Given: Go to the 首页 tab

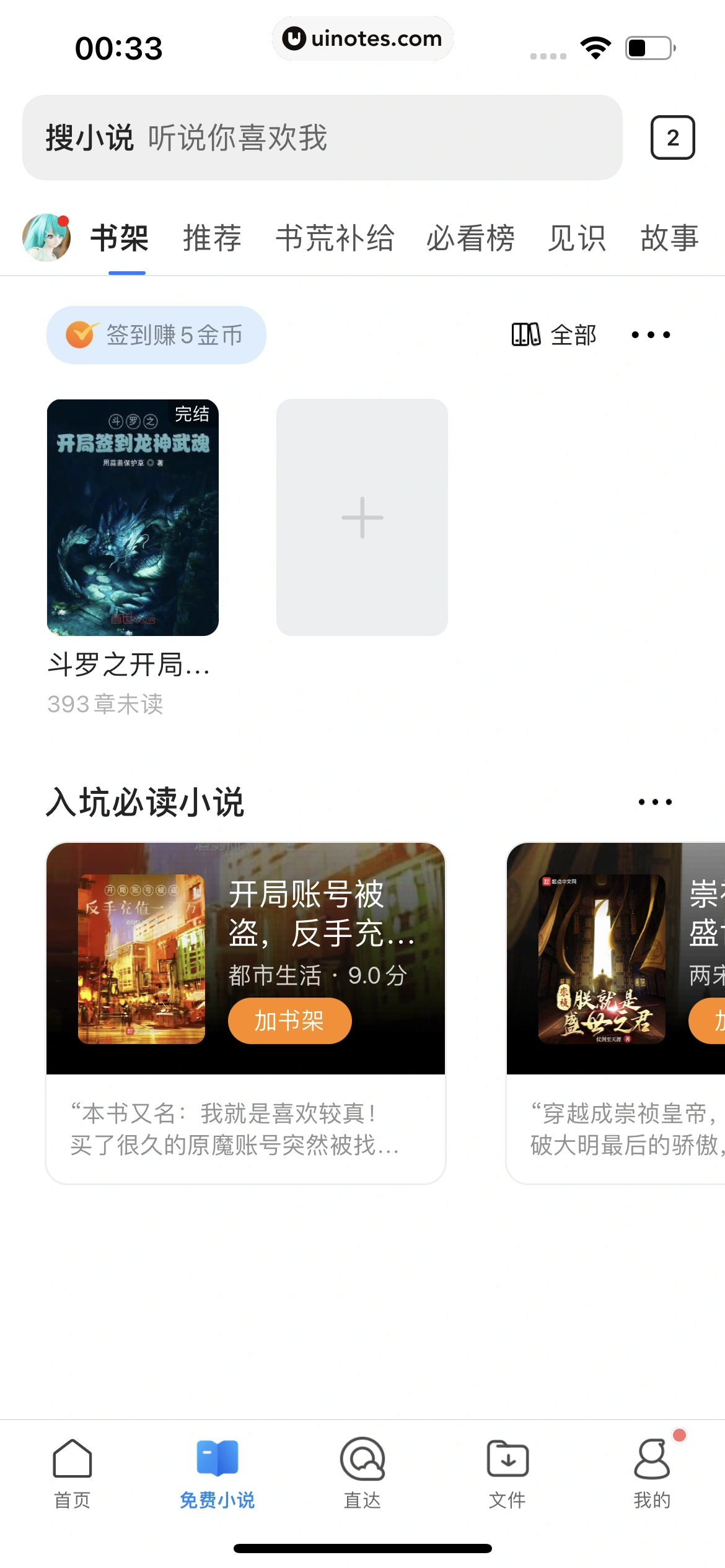Looking at the screenshot, I should coord(72,1474).
